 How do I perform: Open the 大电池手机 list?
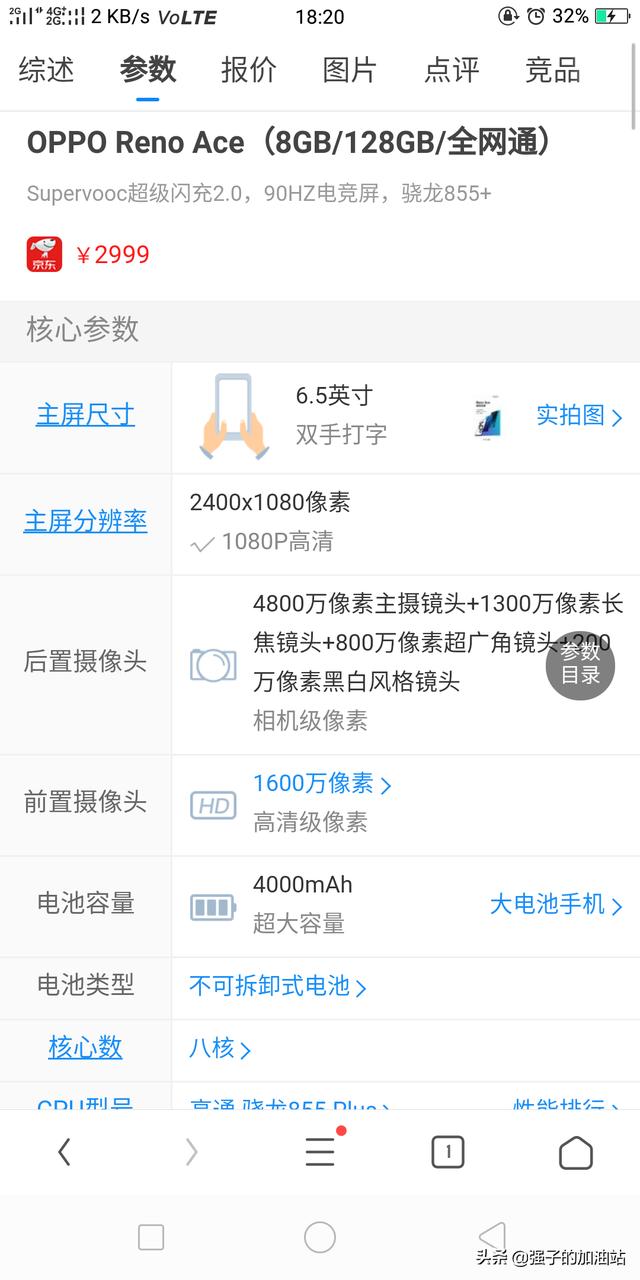(x=556, y=905)
